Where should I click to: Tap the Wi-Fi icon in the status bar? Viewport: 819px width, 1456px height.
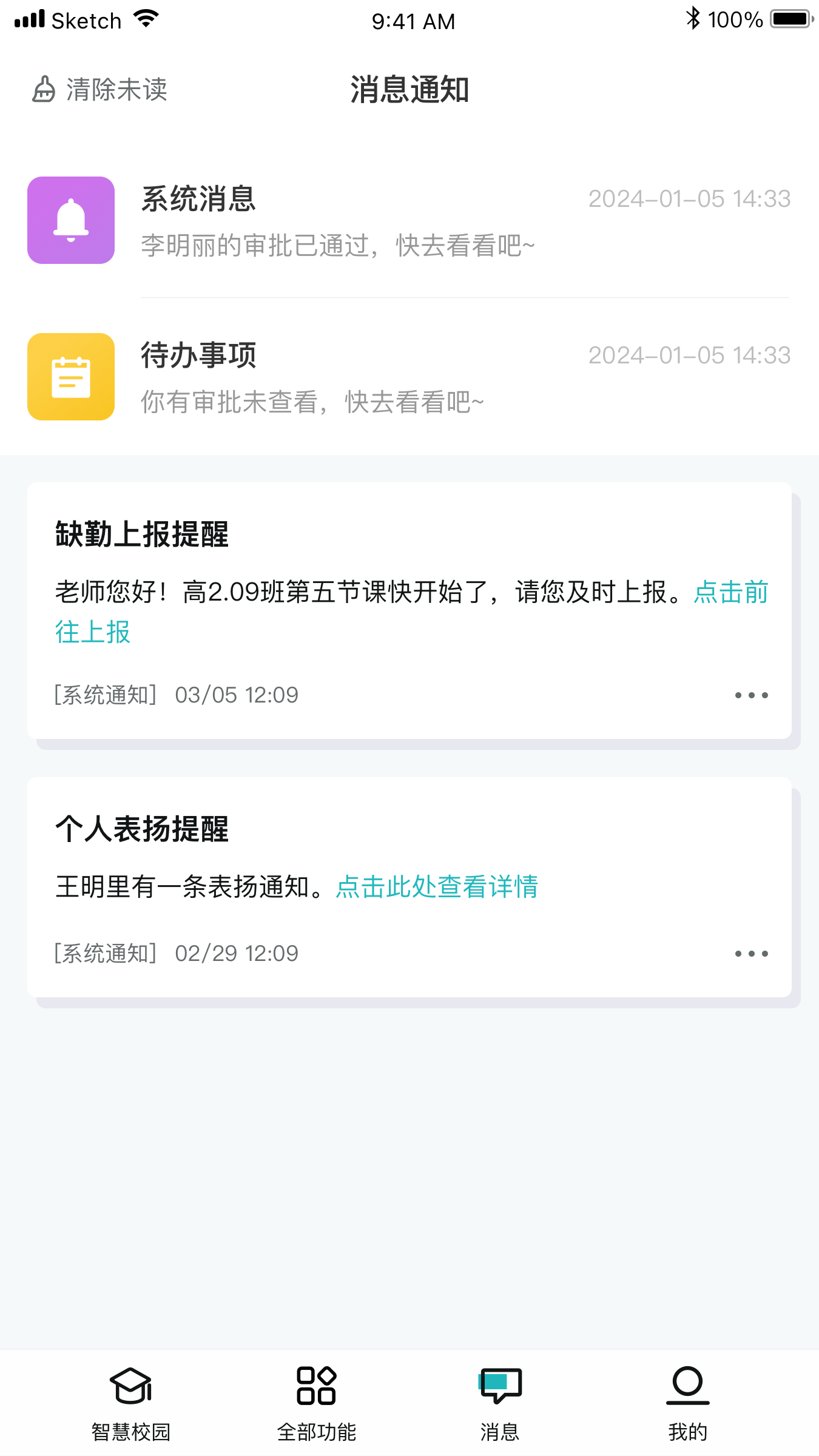145,18
